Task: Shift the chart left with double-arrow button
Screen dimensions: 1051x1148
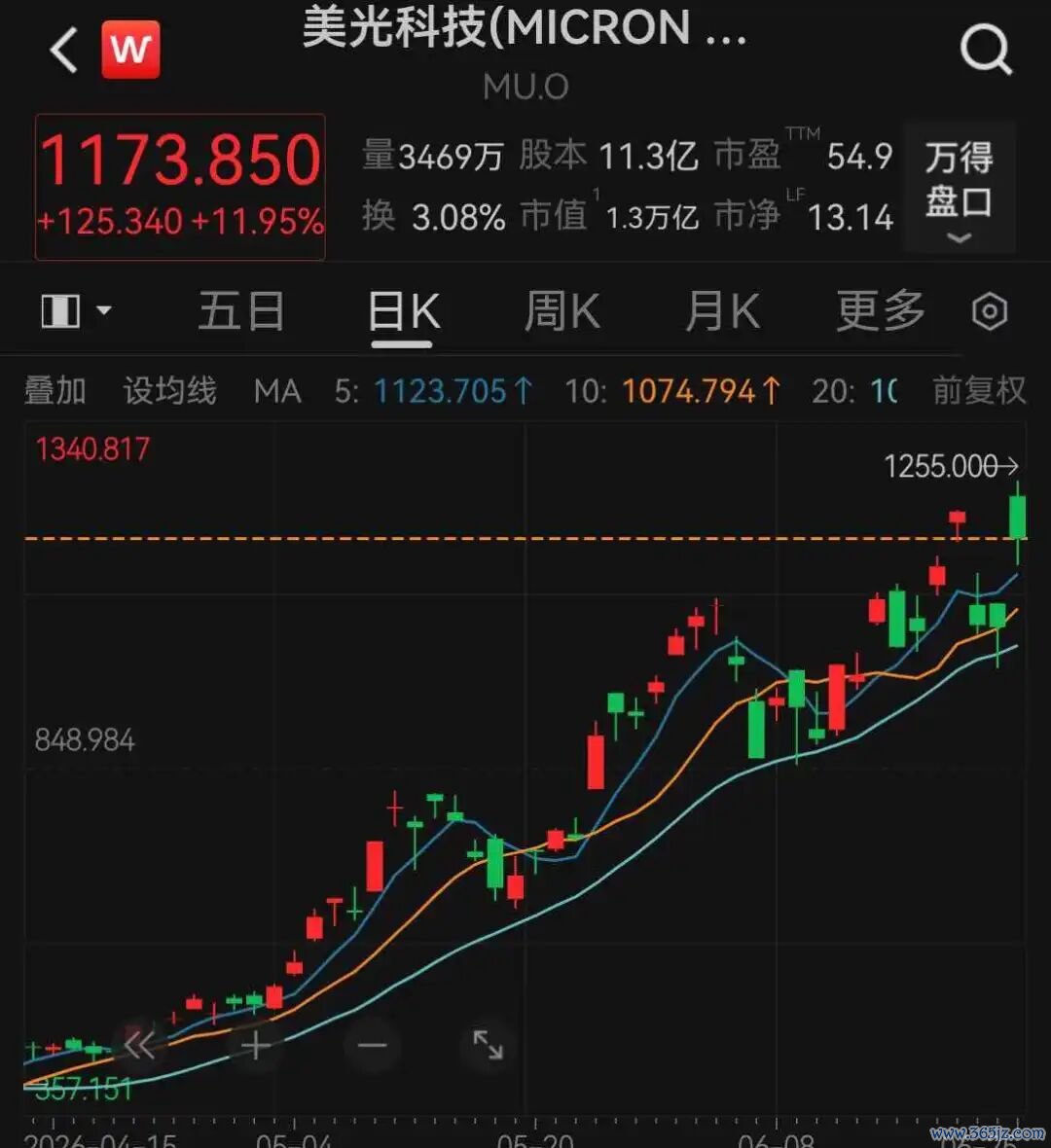Action: coord(139,1045)
